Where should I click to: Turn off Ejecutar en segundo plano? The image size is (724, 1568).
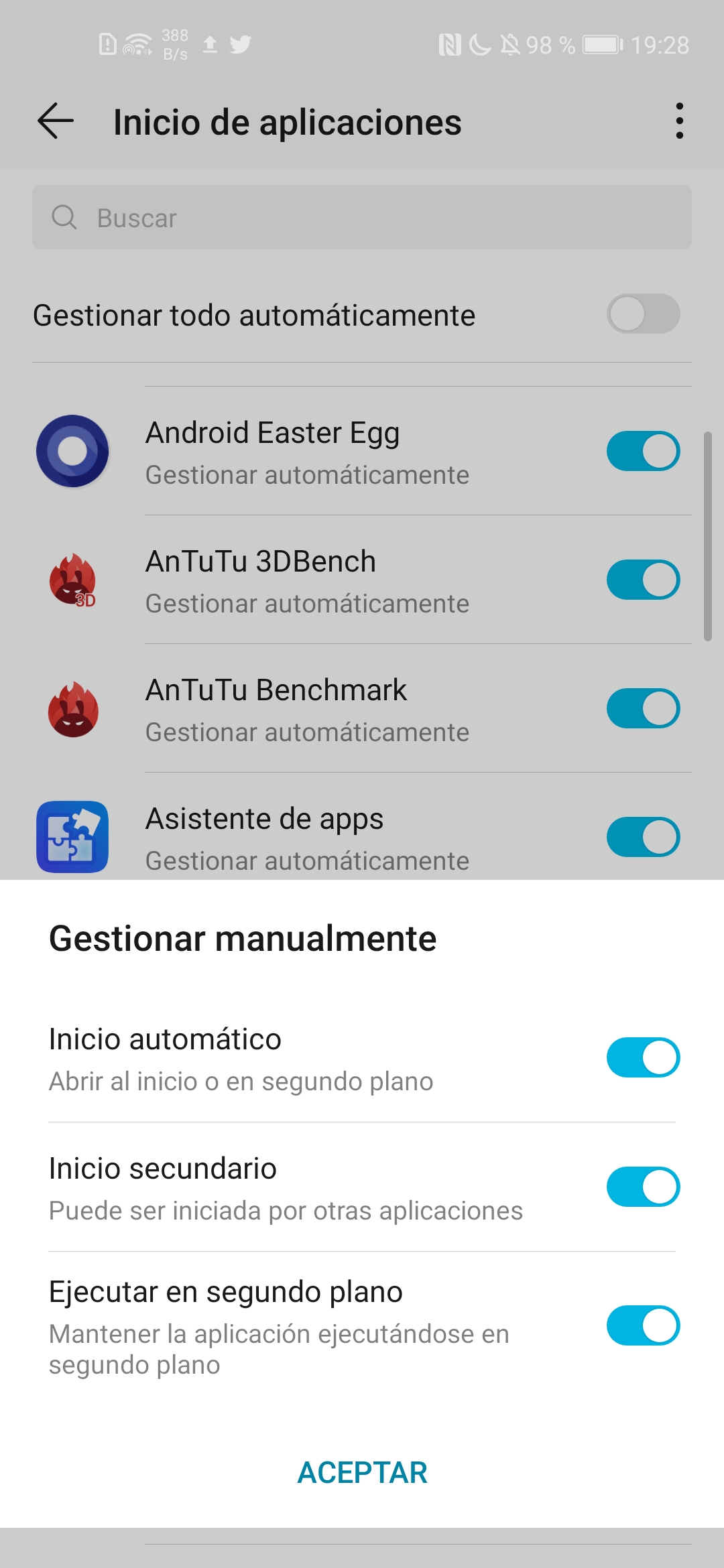click(x=643, y=1325)
